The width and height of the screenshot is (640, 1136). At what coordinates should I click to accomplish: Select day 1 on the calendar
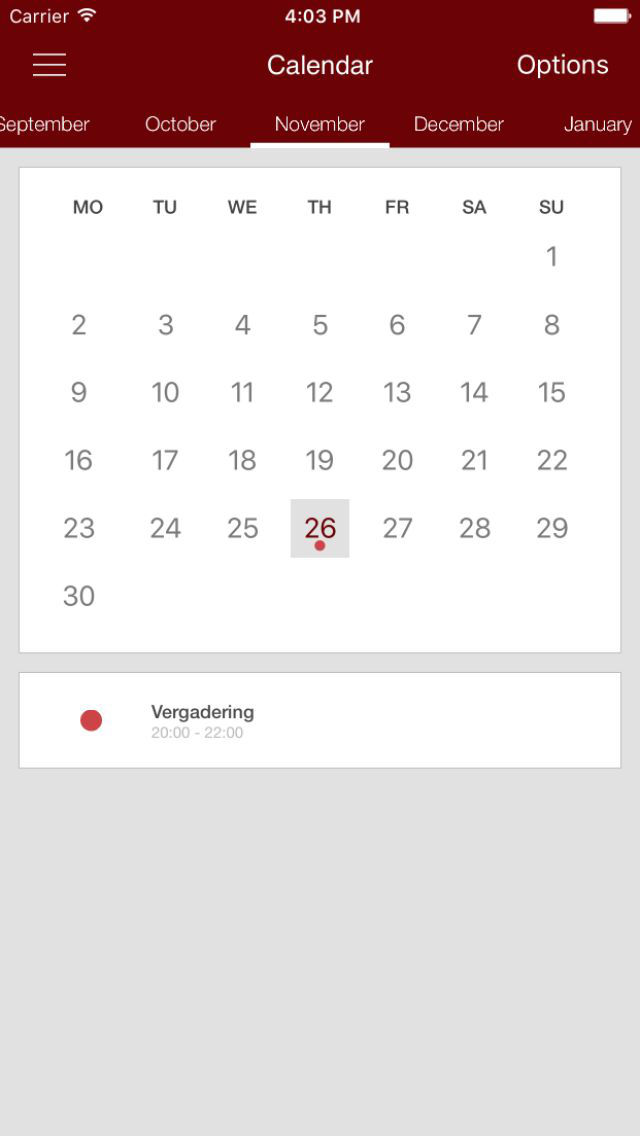click(552, 256)
